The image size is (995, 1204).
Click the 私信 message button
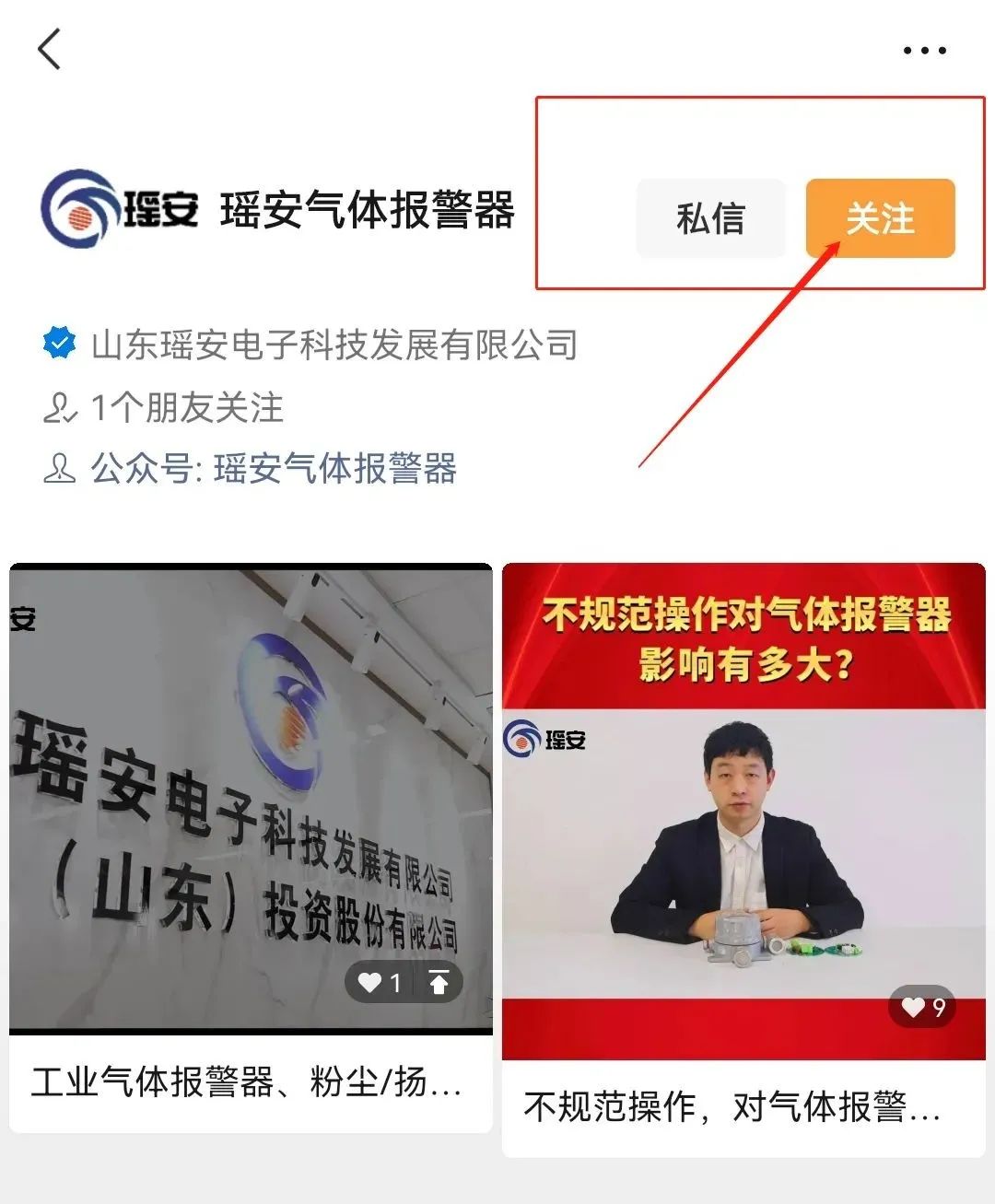710,218
